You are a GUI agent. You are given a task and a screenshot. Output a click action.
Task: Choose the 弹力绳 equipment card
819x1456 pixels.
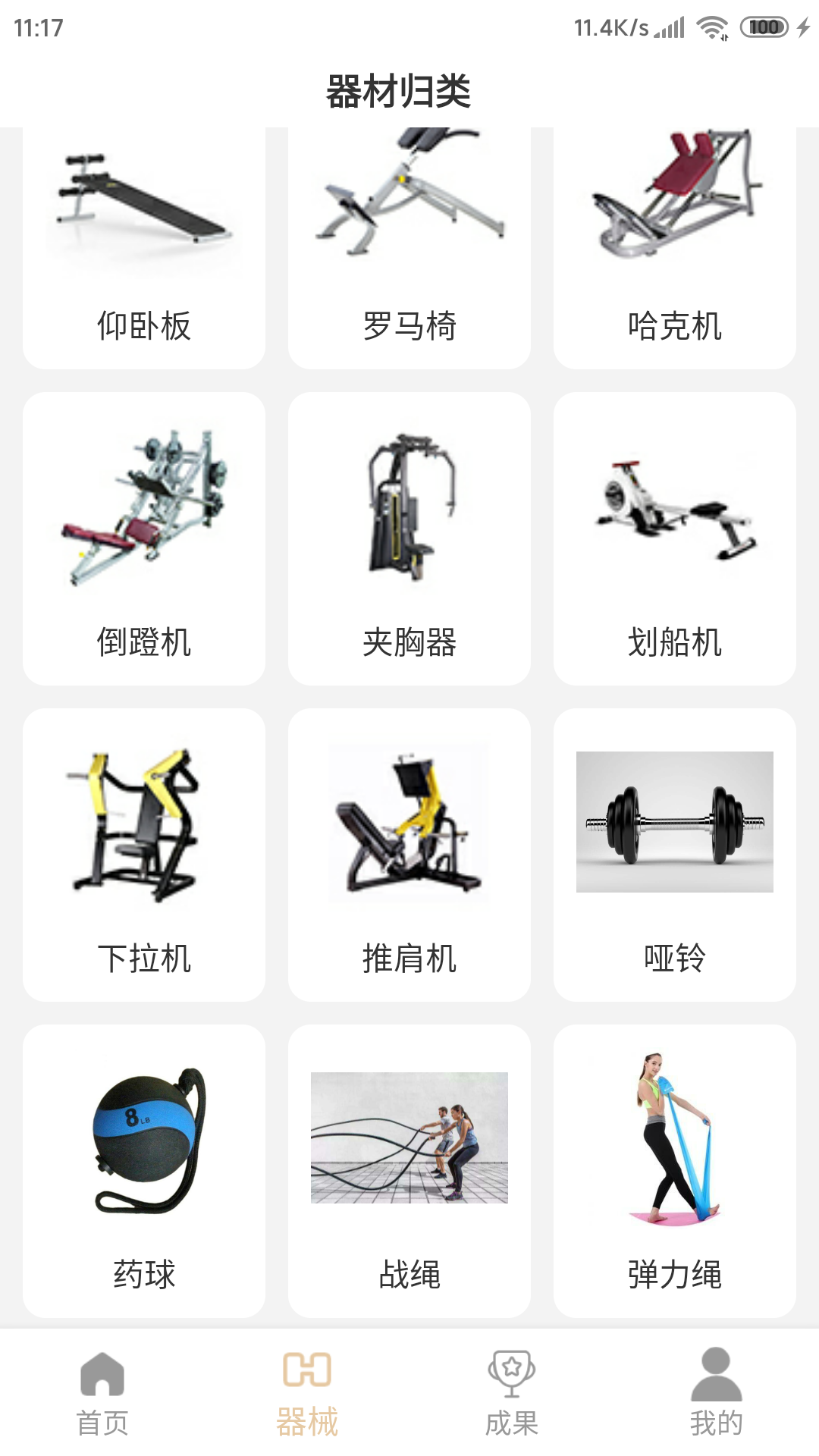pos(675,1171)
